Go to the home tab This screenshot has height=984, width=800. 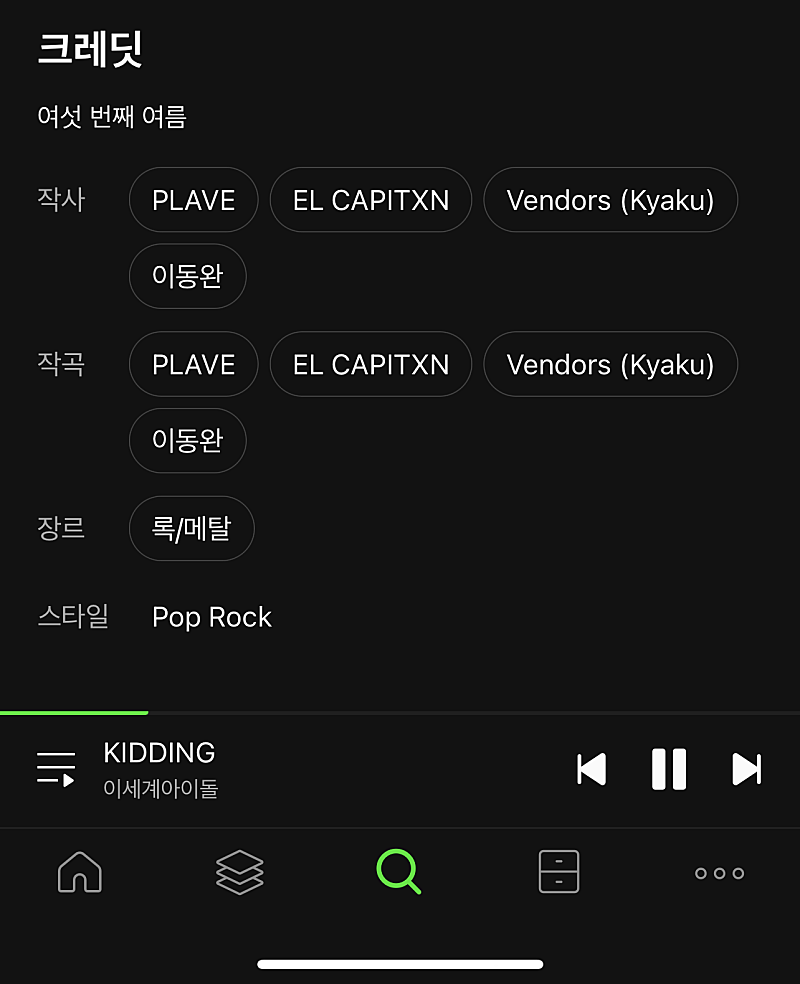[80, 872]
